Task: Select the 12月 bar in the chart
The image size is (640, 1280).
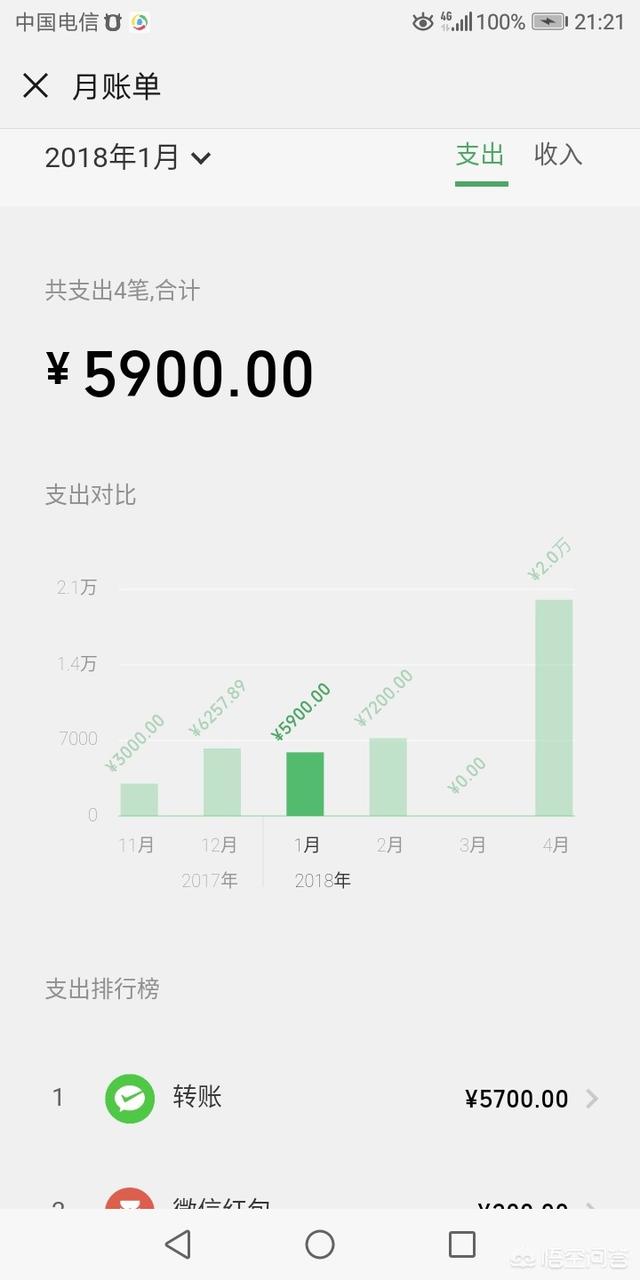Action: [x=222, y=782]
